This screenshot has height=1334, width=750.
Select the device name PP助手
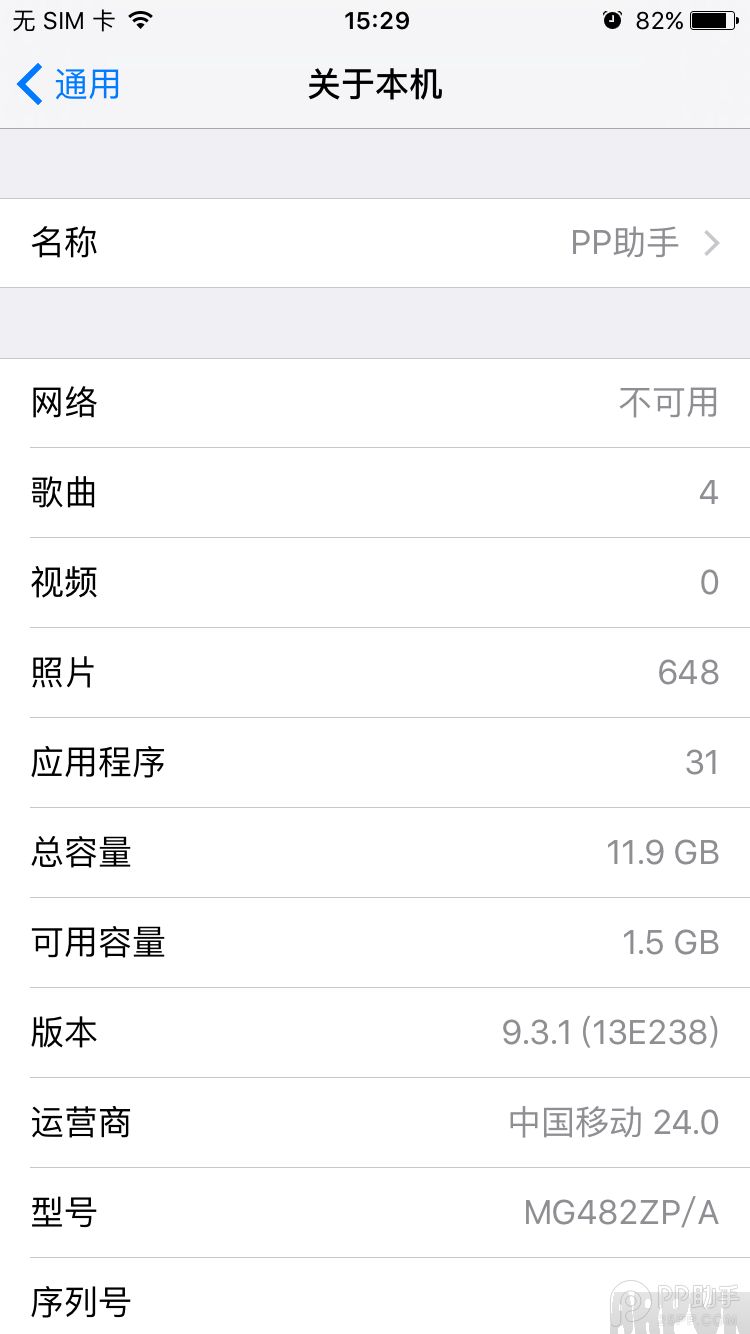[625, 243]
